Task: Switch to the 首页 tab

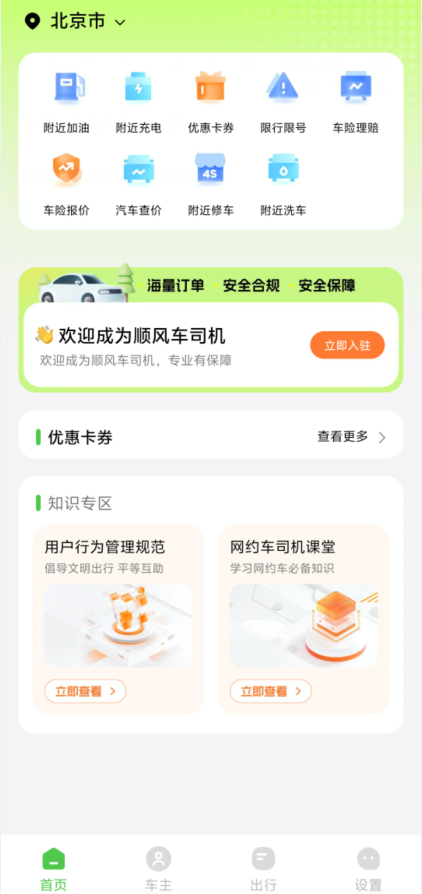Action: [x=54, y=869]
